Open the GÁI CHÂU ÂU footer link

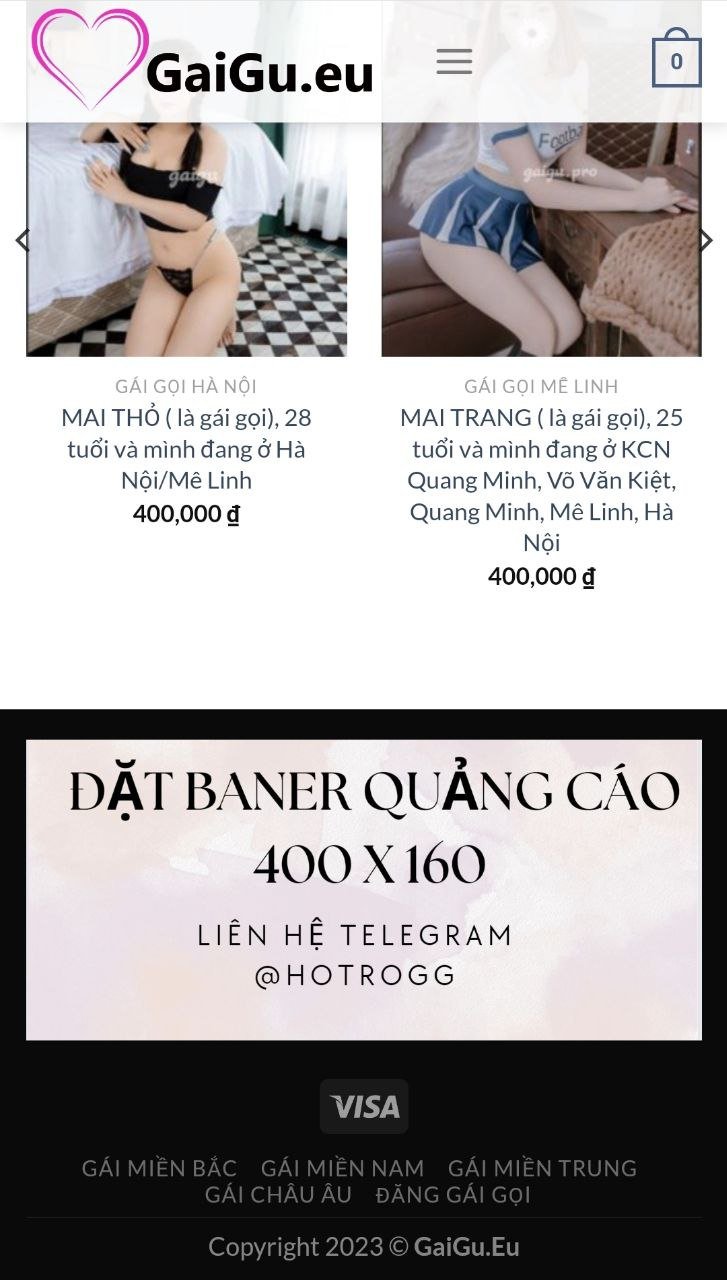point(278,1194)
